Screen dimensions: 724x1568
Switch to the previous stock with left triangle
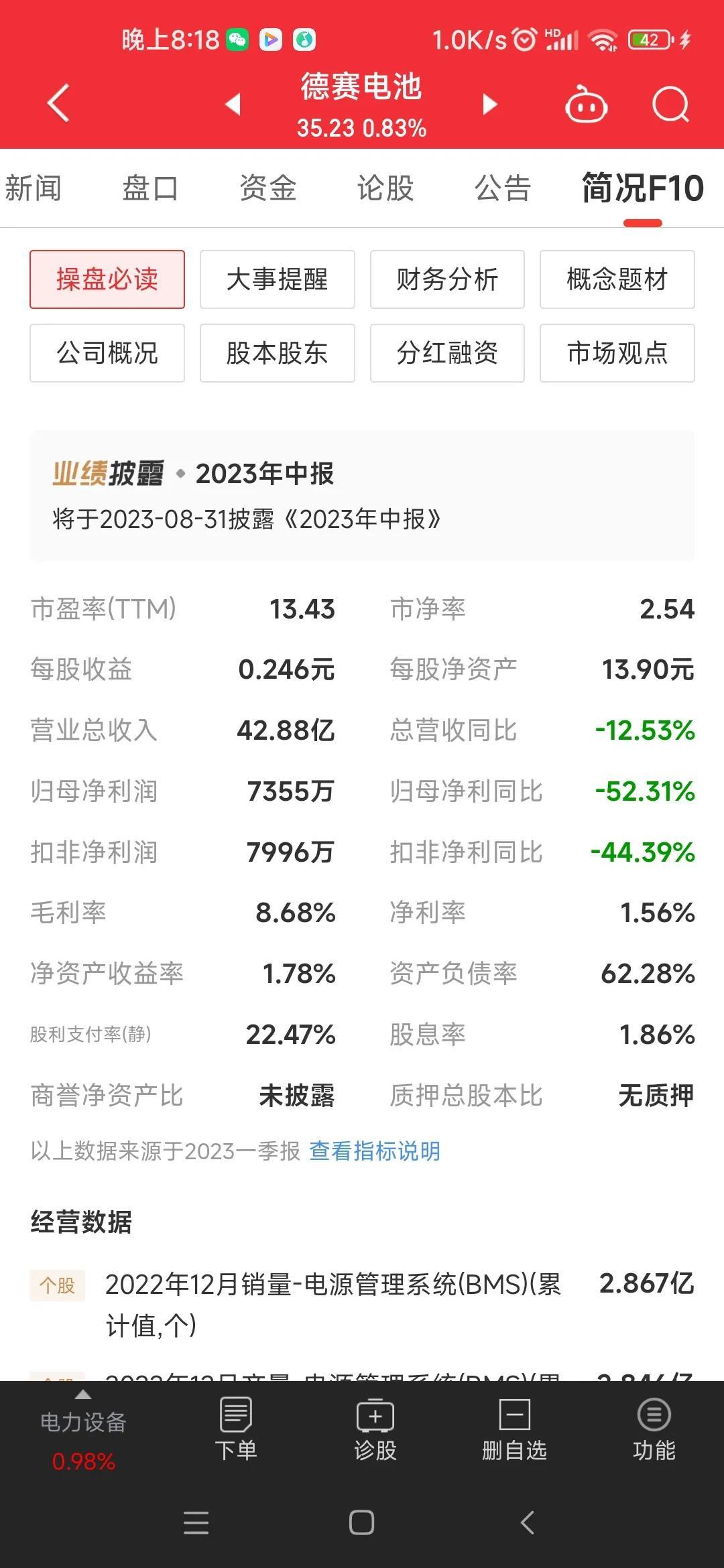[233, 104]
